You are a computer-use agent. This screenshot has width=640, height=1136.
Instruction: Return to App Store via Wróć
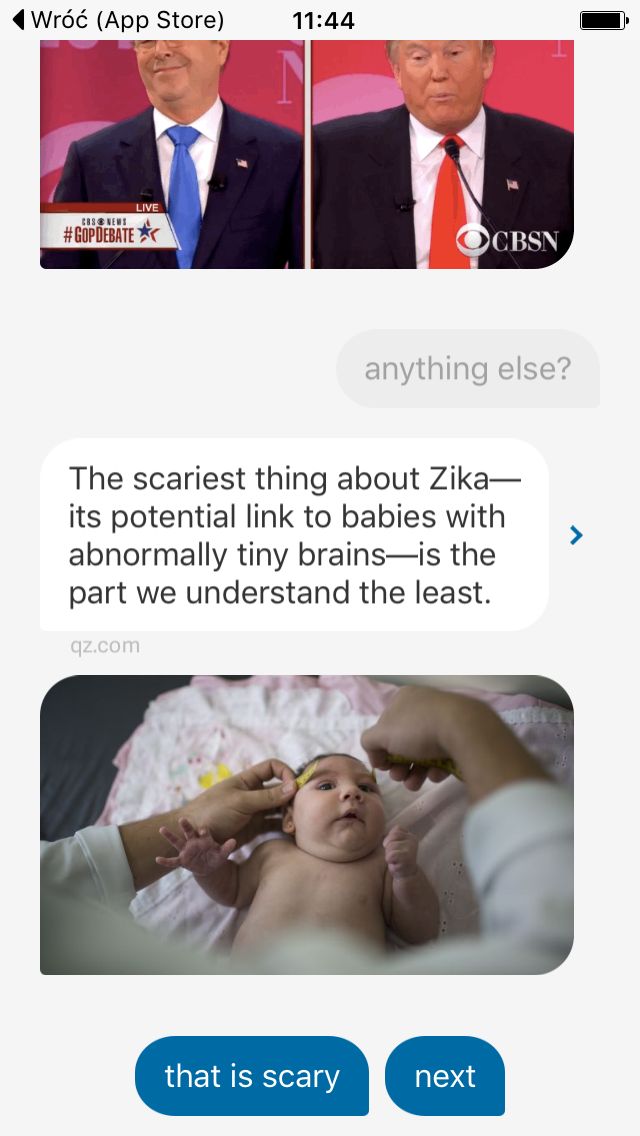(x=119, y=20)
